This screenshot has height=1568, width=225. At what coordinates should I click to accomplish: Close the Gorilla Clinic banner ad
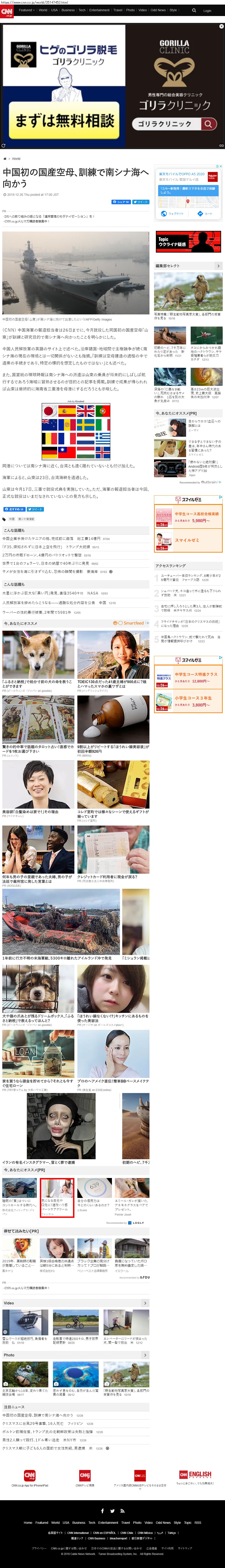point(221,26)
